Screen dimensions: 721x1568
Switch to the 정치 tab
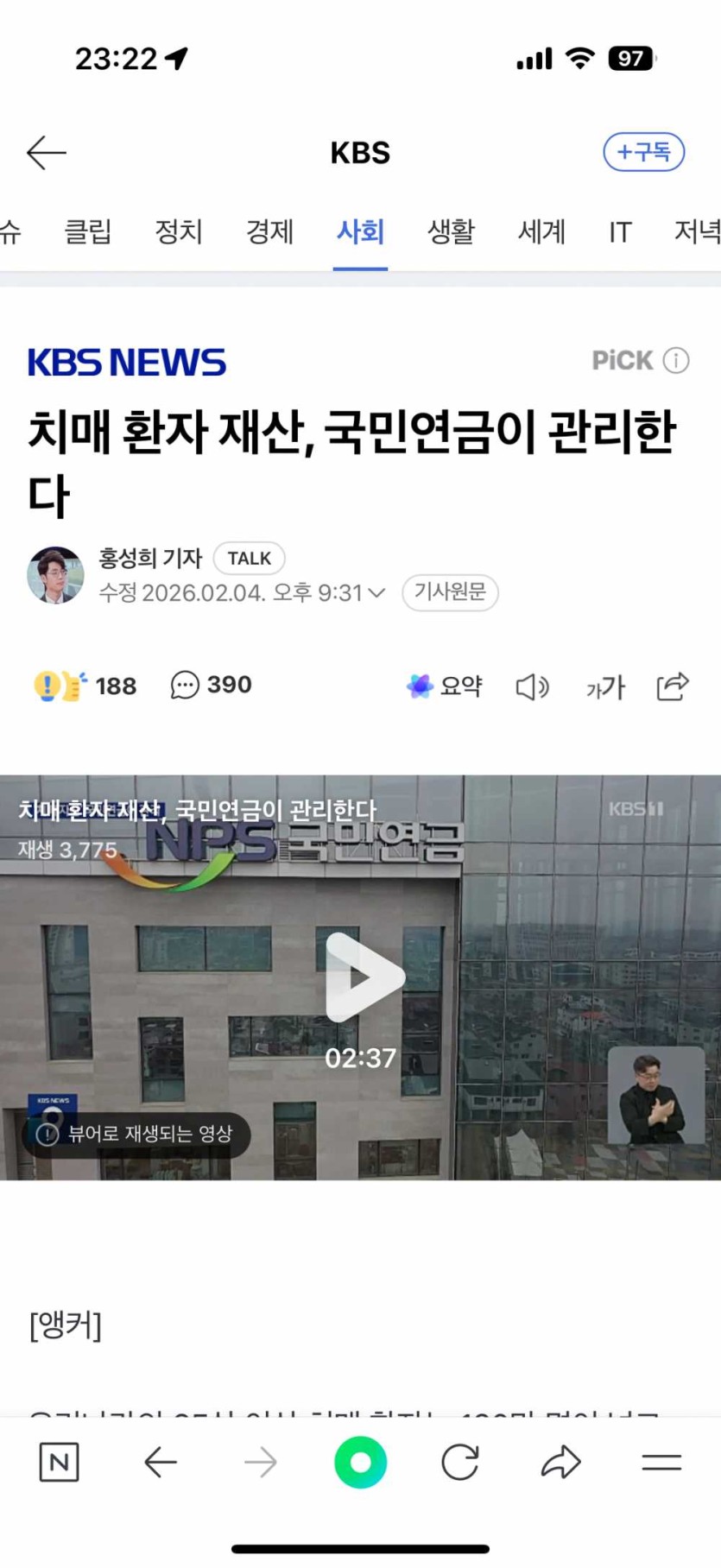click(x=179, y=231)
